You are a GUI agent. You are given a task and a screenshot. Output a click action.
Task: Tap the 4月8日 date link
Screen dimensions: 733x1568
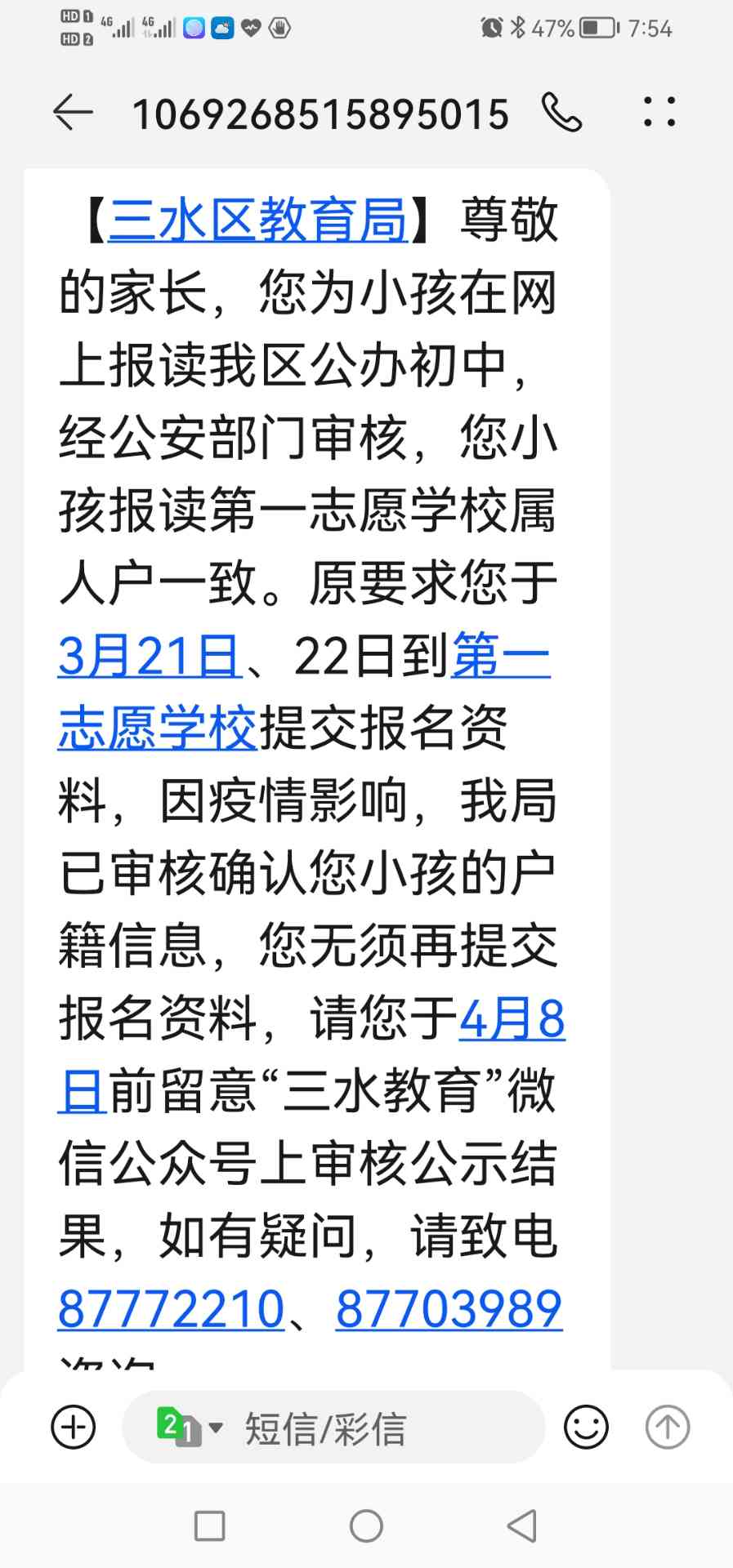[512, 1019]
